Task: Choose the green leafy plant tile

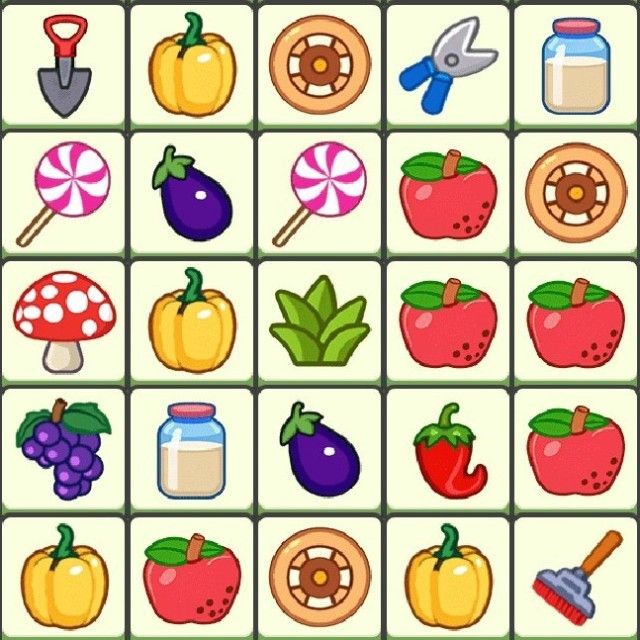Action: (x=319, y=321)
